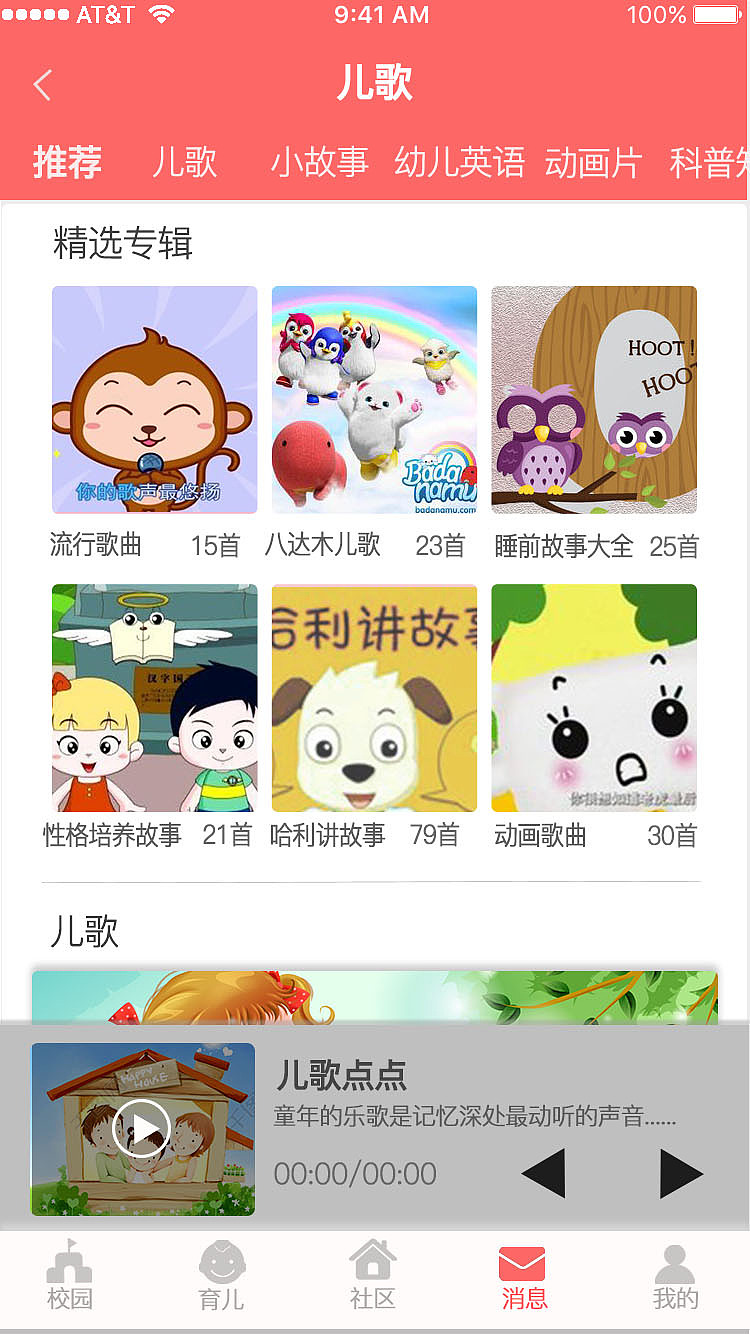Tap the 儿歌点点 playing track title
This screenshot has height=1334, width=750.
pyautogui.click(x=340, y=1077)
